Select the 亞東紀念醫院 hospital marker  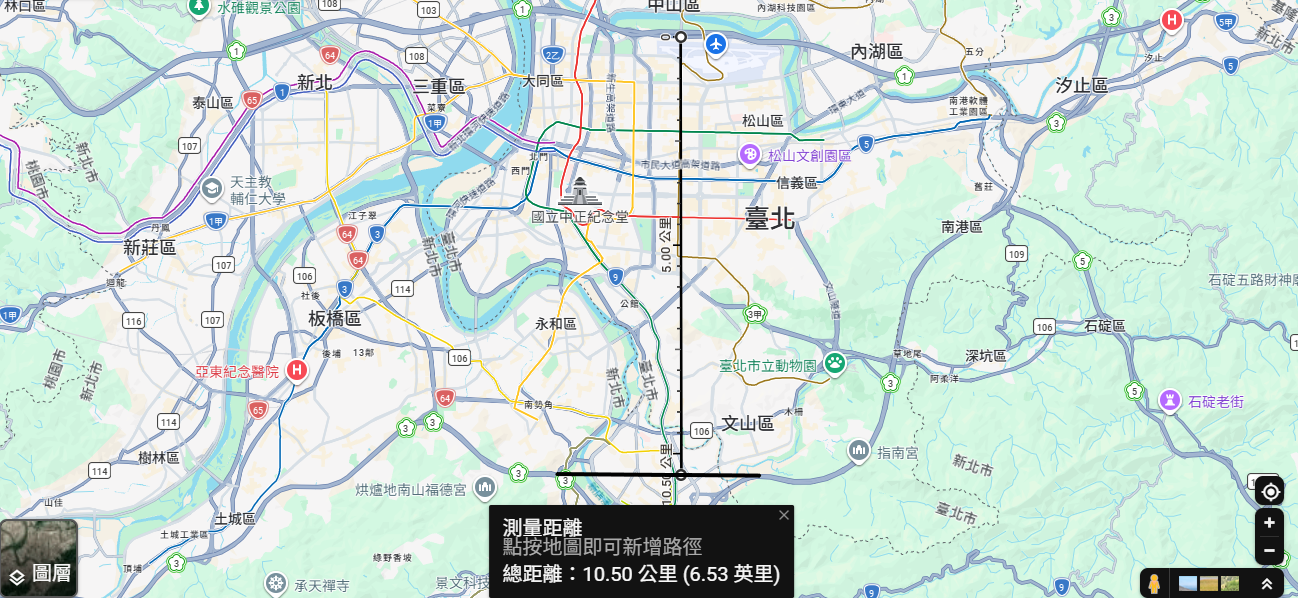click(296, 371)
